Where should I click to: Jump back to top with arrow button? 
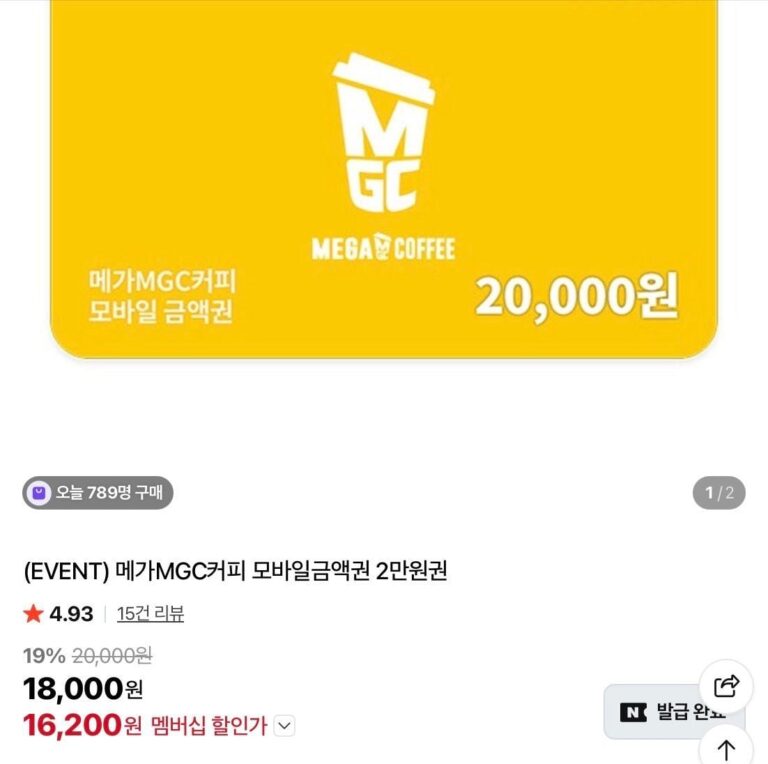727,748
